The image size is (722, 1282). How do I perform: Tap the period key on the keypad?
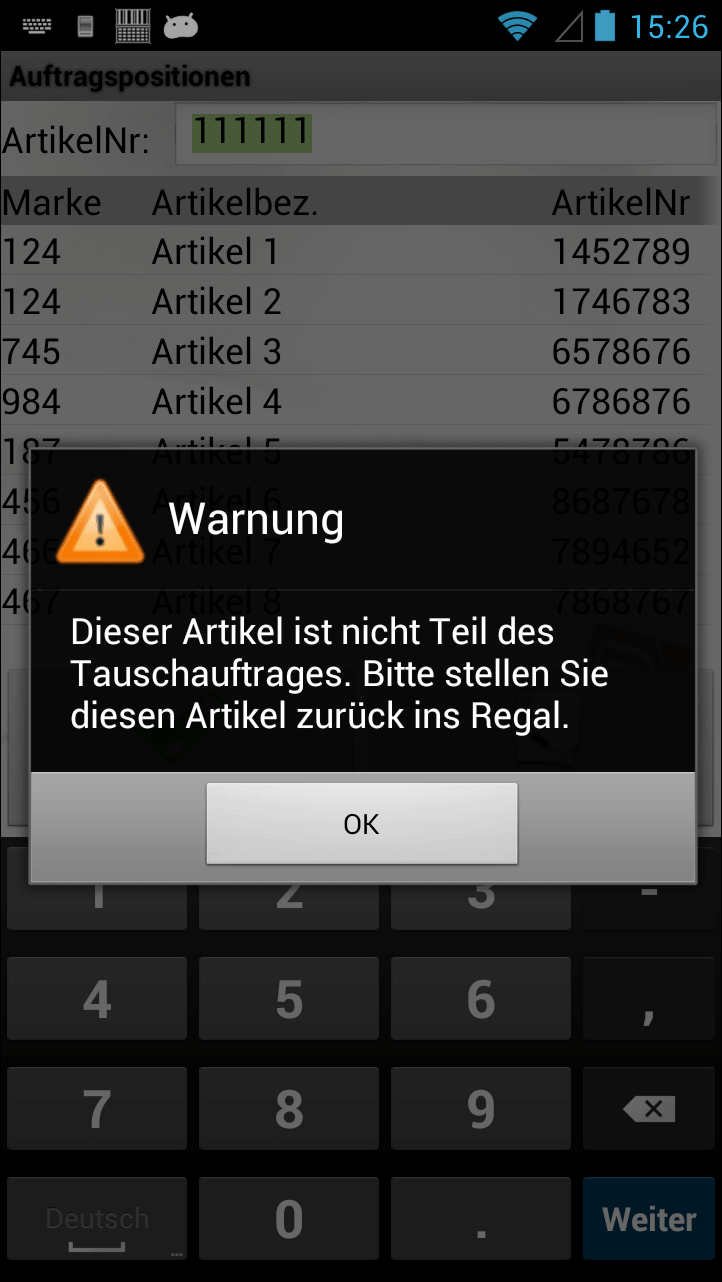point(481,1218)
